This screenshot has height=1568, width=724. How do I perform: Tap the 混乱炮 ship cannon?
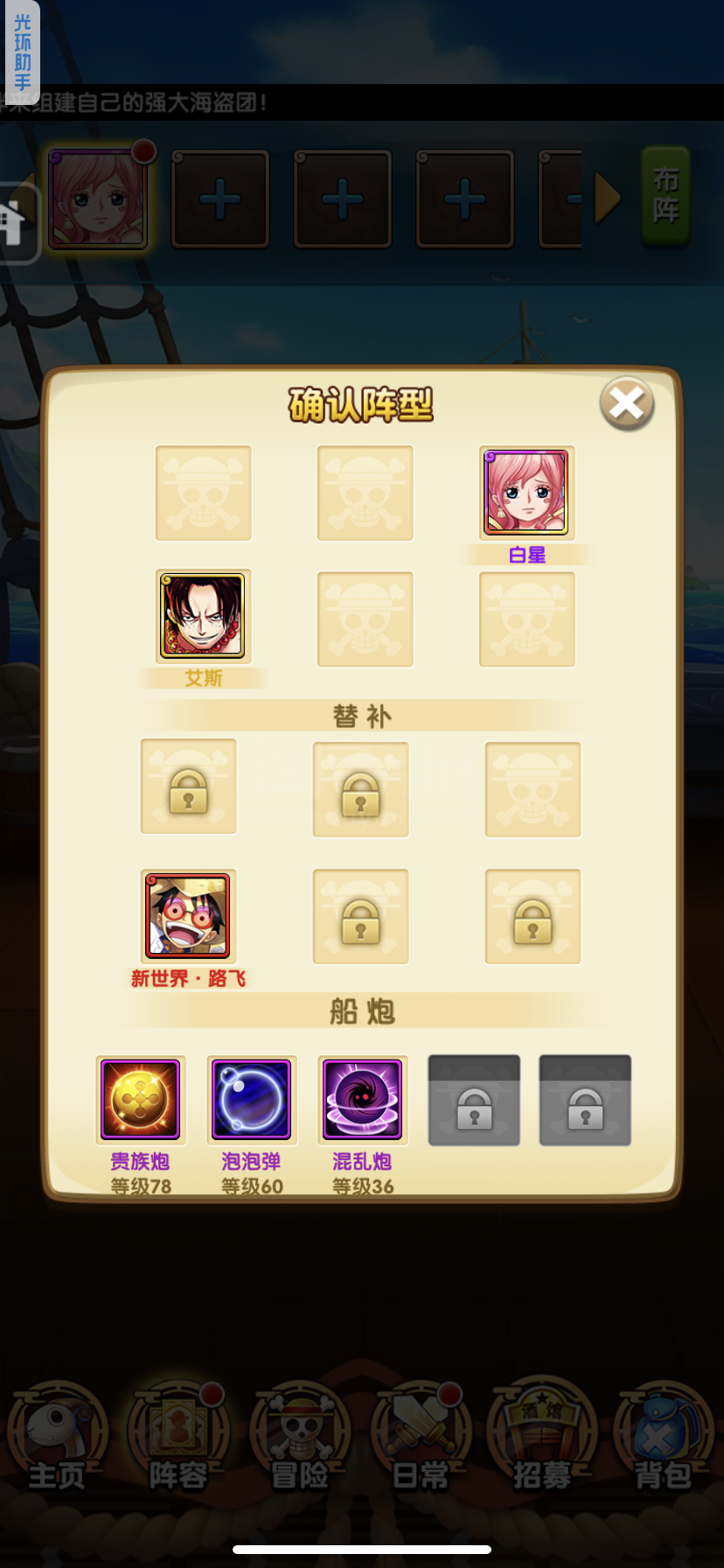tap(362, 1100)
